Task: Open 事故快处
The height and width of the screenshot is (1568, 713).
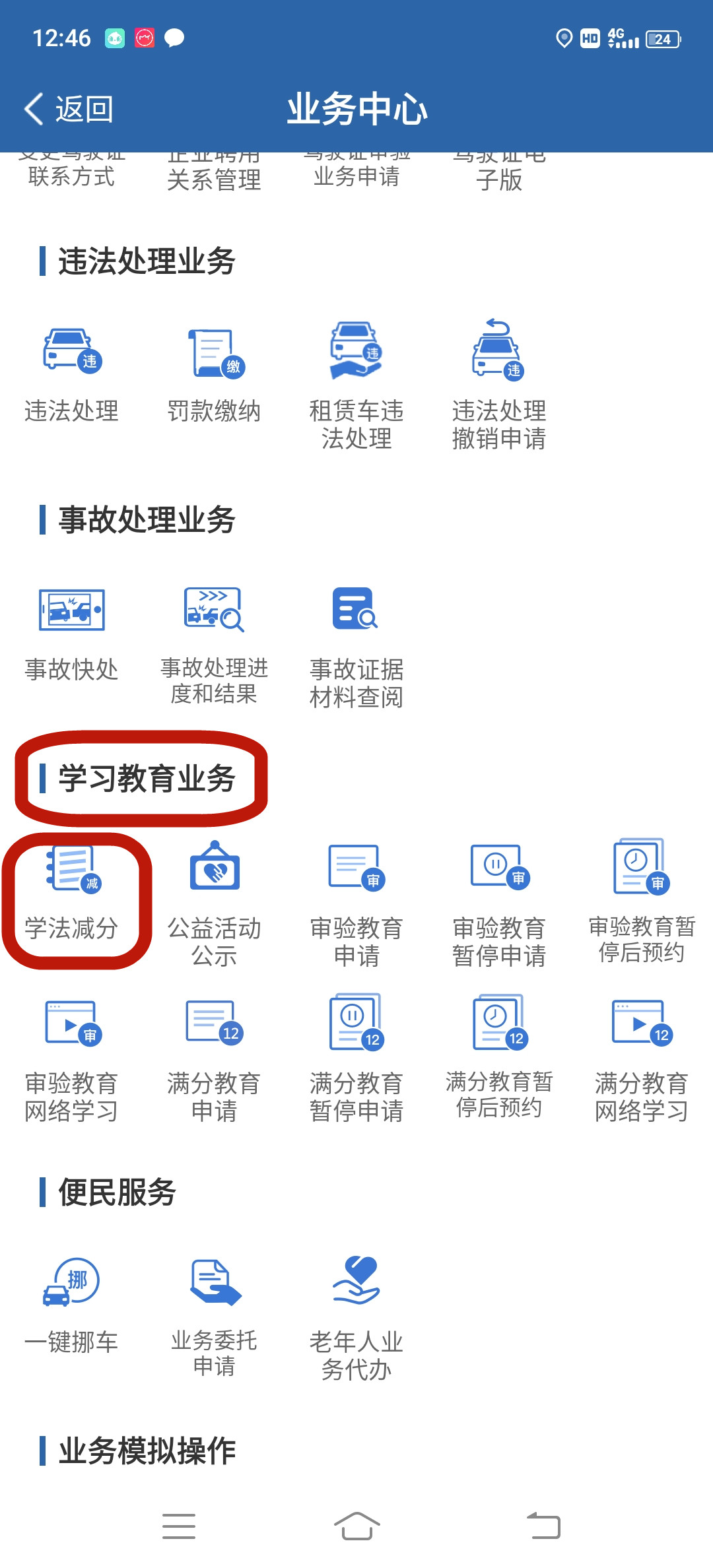Action: pos(71,634)
